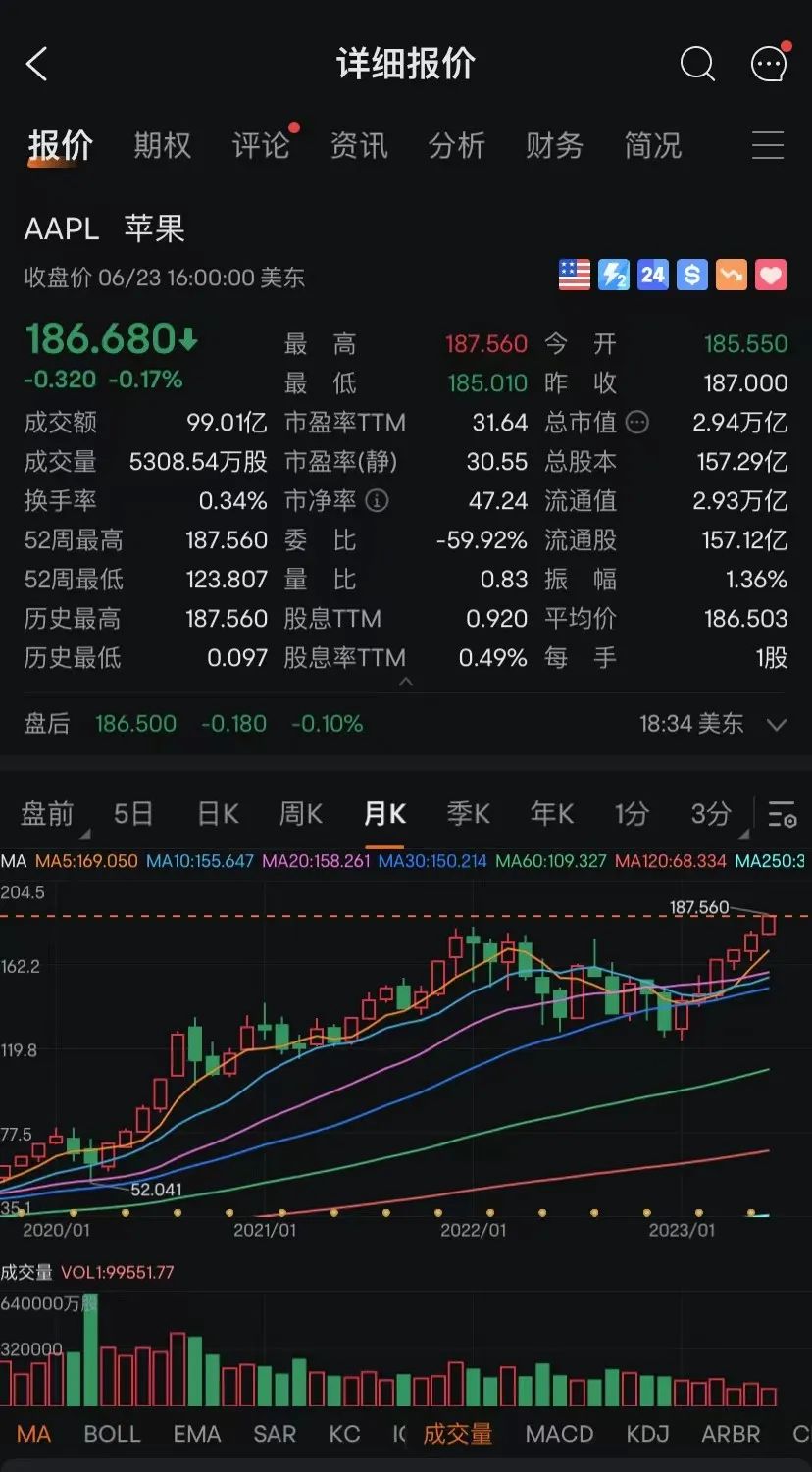Go back using the top-left arrow
812x1472 pixels.
[37, 65]
